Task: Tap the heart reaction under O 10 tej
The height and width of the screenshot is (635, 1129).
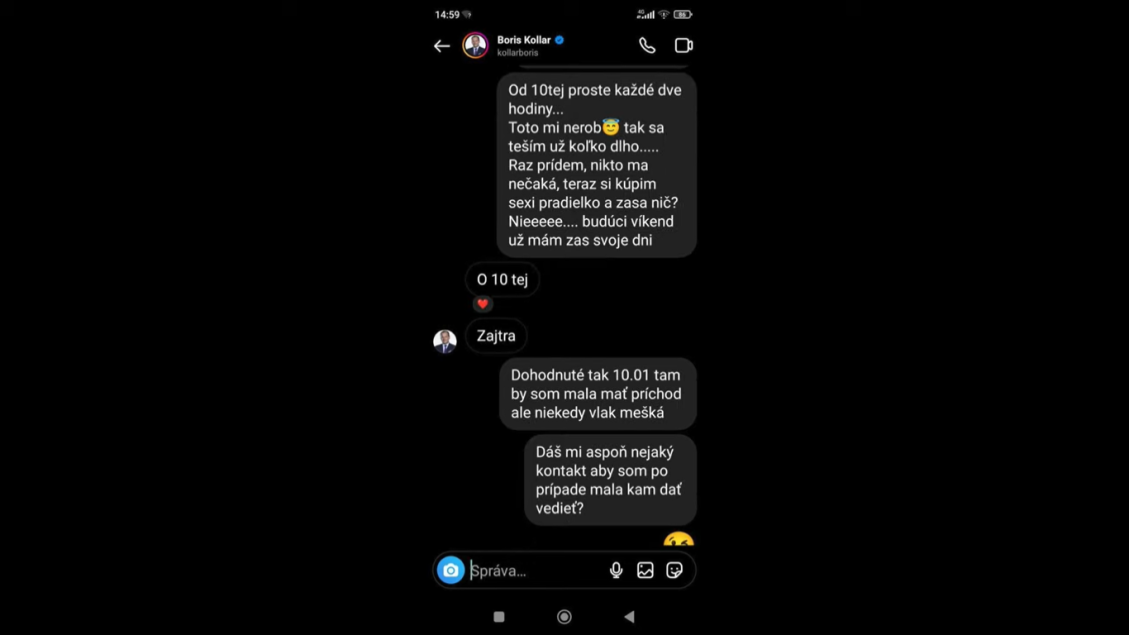Action: (483, 304)
